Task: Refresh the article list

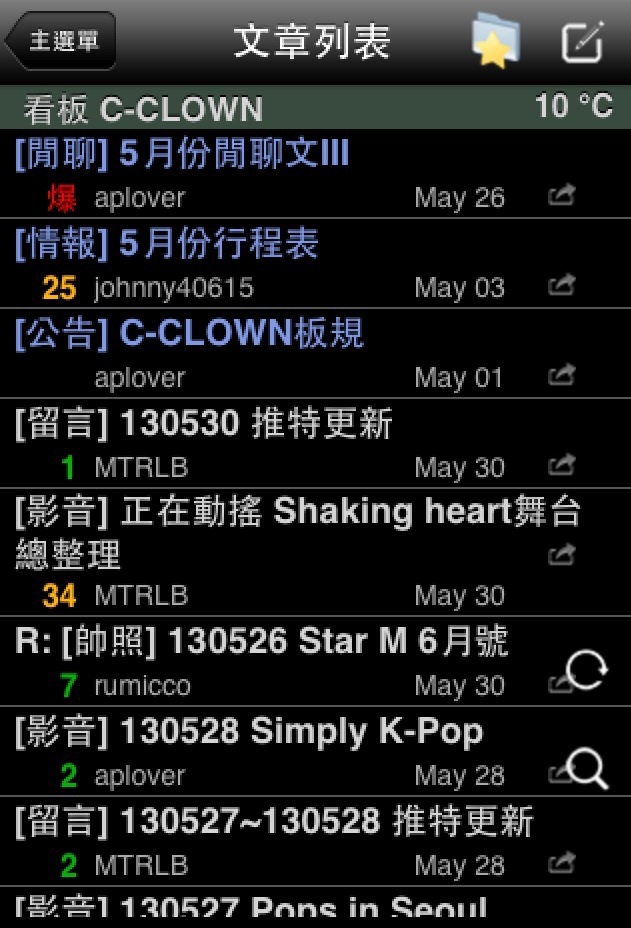Action: point(586,671)
